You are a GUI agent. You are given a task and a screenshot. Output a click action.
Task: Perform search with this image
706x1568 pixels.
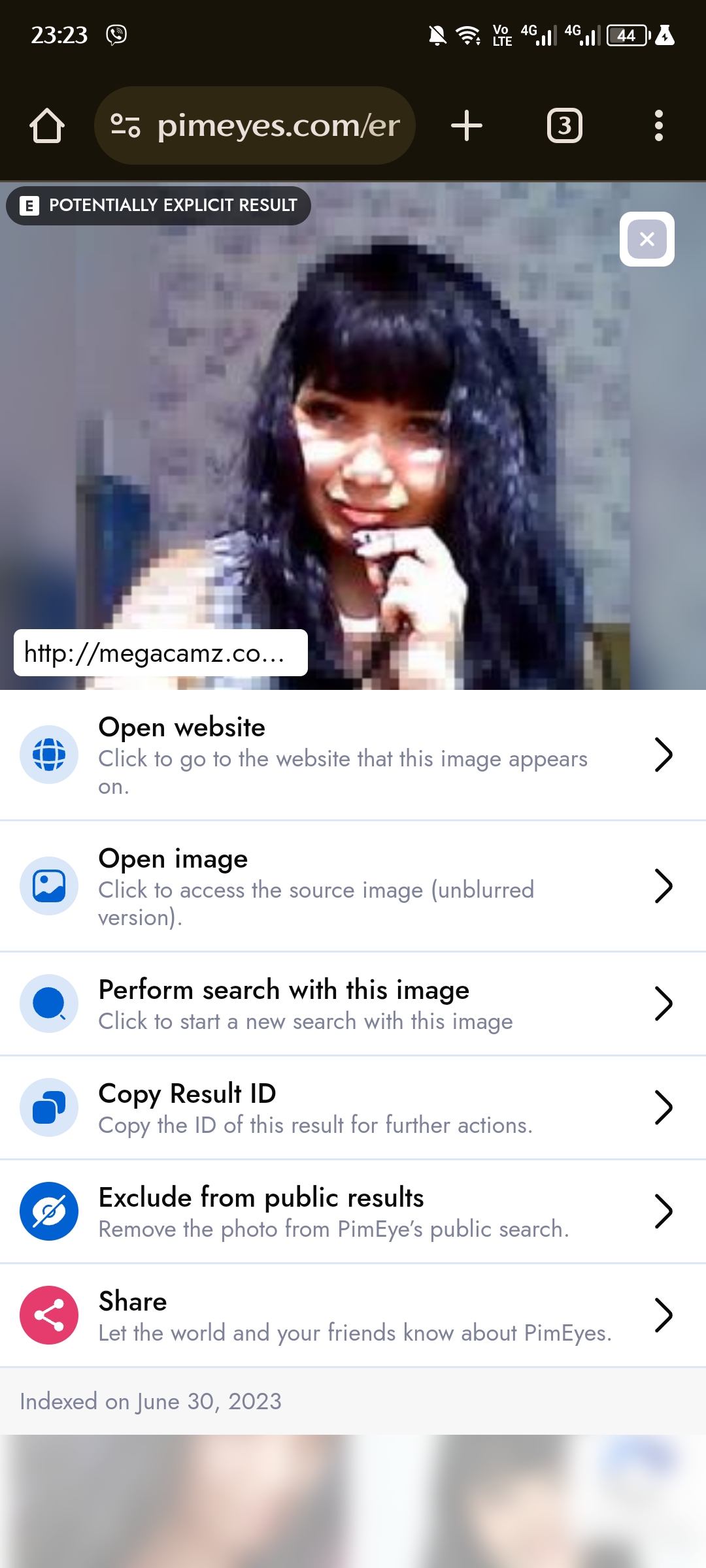353,1004
